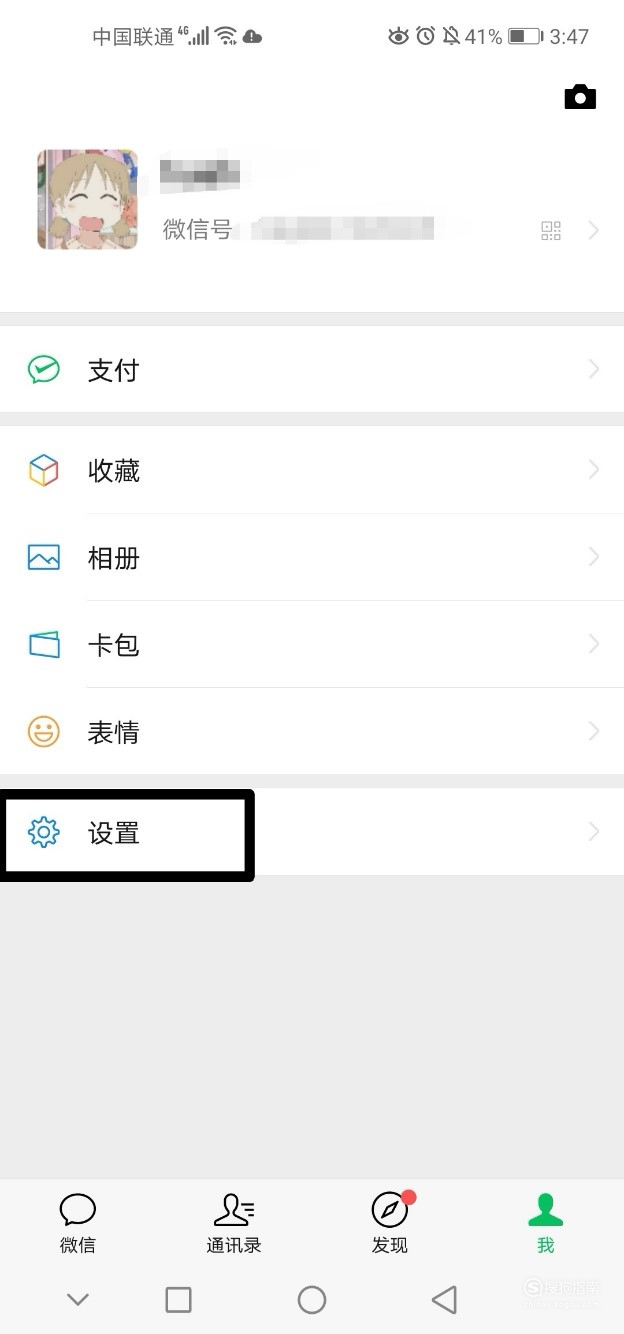Select the 我 tab
This screenshot has height=1334, width=624.
click(546, 1223)
